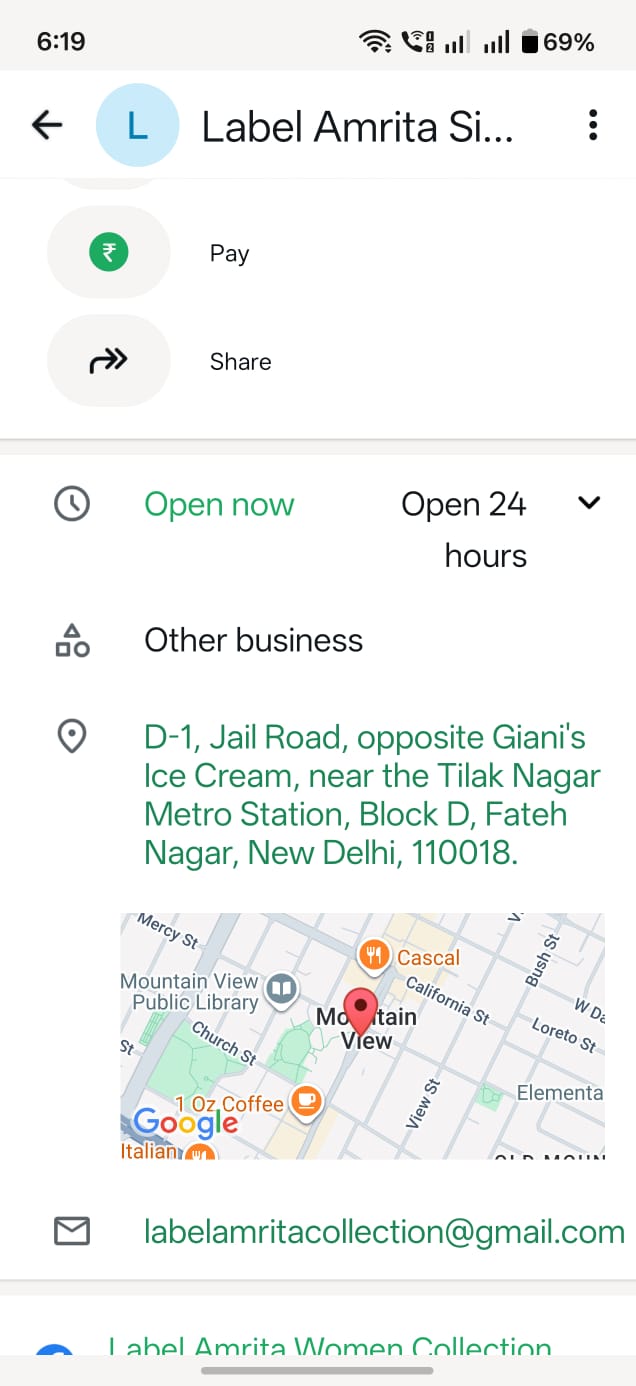This screenshot has width=636, height=1386.
Task: Open Label Amrita Women Collection link
Action: pos(330,1347)
